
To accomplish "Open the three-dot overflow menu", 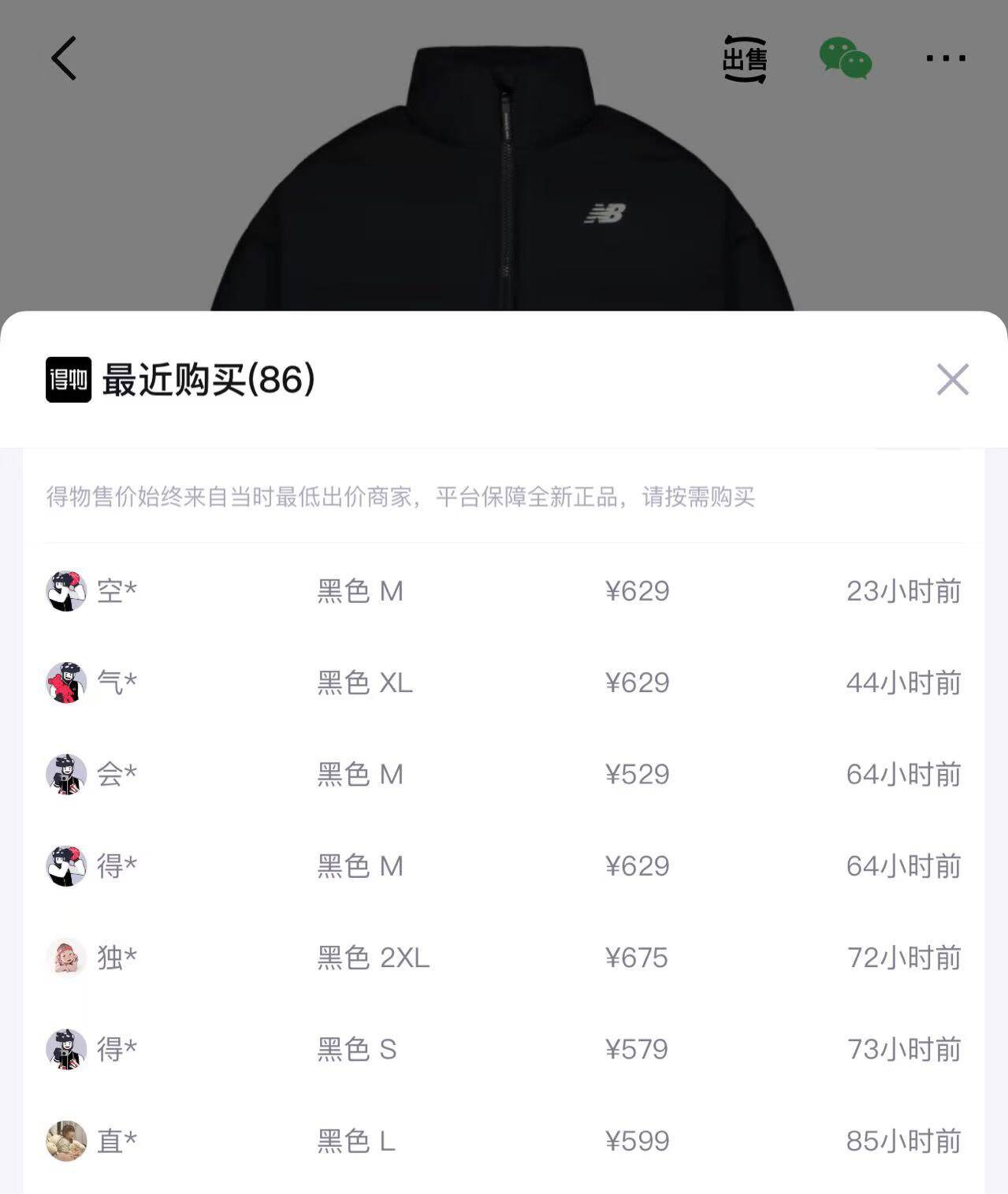I will pos(946,58).
